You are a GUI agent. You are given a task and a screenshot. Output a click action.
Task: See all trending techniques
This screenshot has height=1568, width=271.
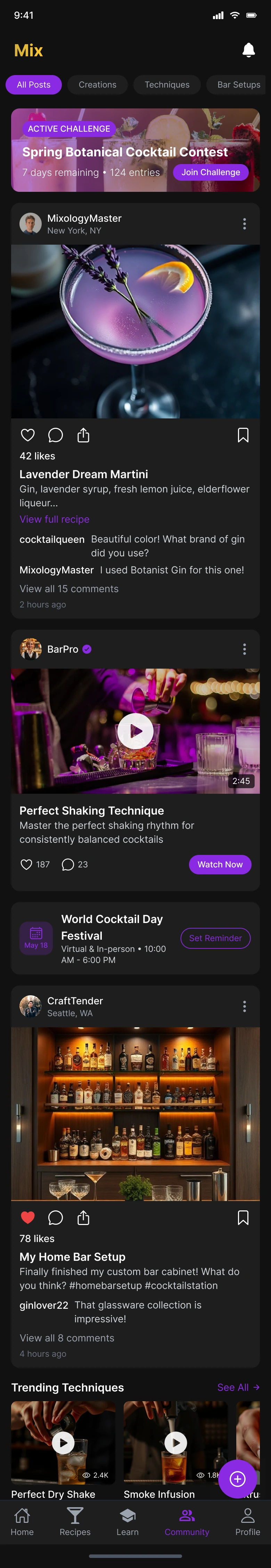(238, 1387)
